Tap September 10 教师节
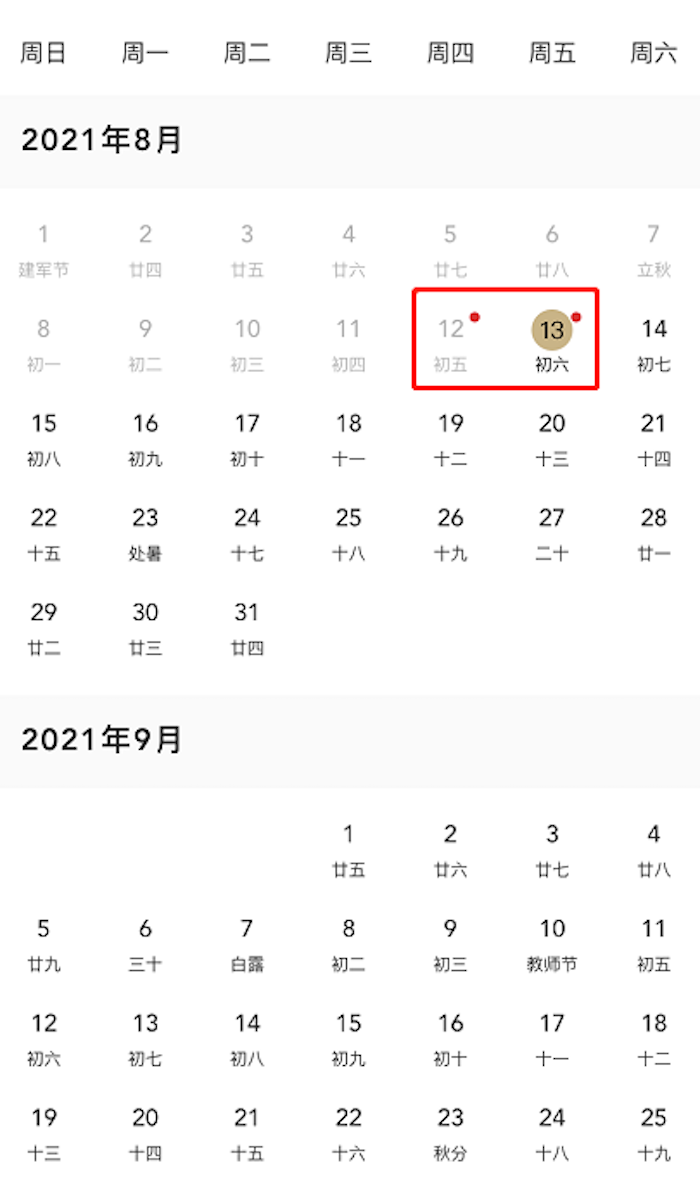The width and height of the screenshot is (700, 1184). point(552,942)
